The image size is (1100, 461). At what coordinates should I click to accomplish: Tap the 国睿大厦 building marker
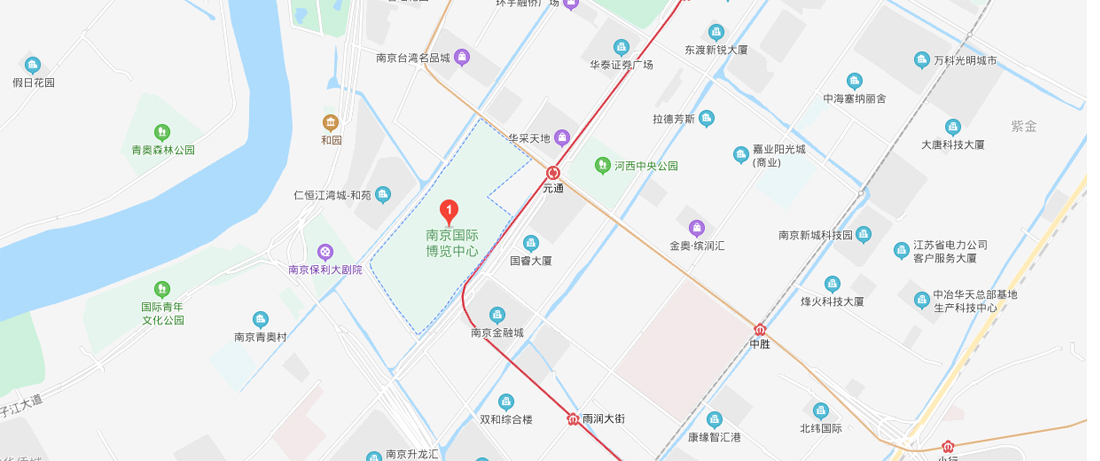(x=531, y=242)
